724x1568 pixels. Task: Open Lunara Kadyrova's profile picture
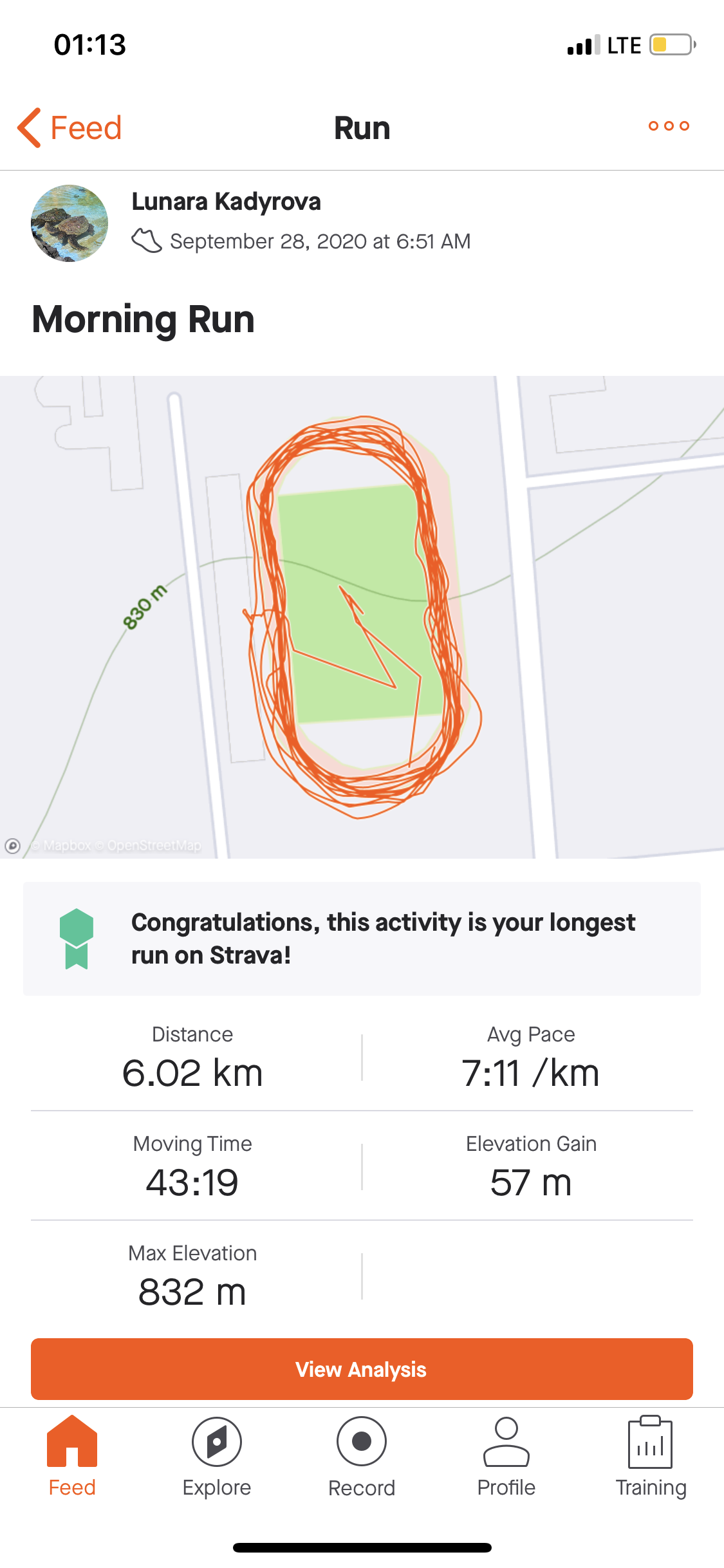pyautogui.click(x=70, y=223)
